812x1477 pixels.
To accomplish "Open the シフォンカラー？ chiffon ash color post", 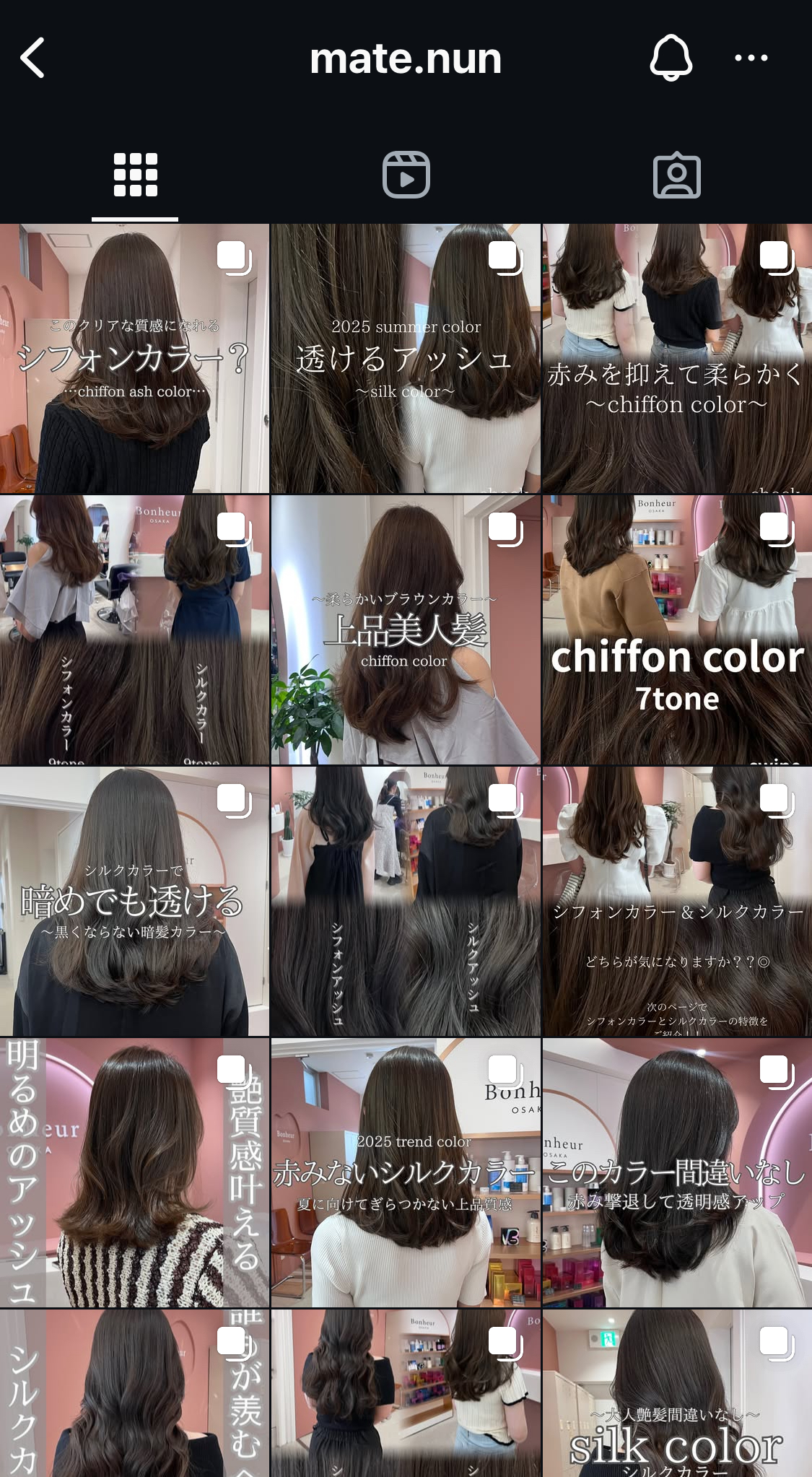I will [134, 359].
